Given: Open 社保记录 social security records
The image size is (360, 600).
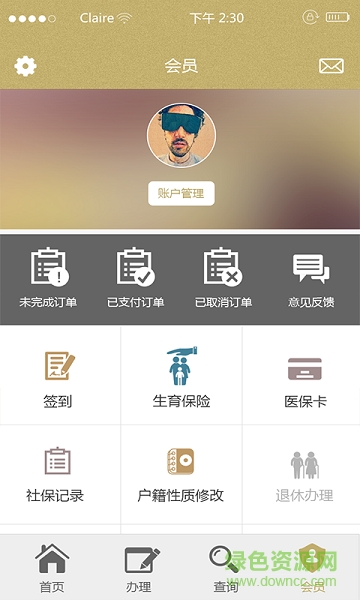Looking at the screenshot, I should tap(59, 474).
